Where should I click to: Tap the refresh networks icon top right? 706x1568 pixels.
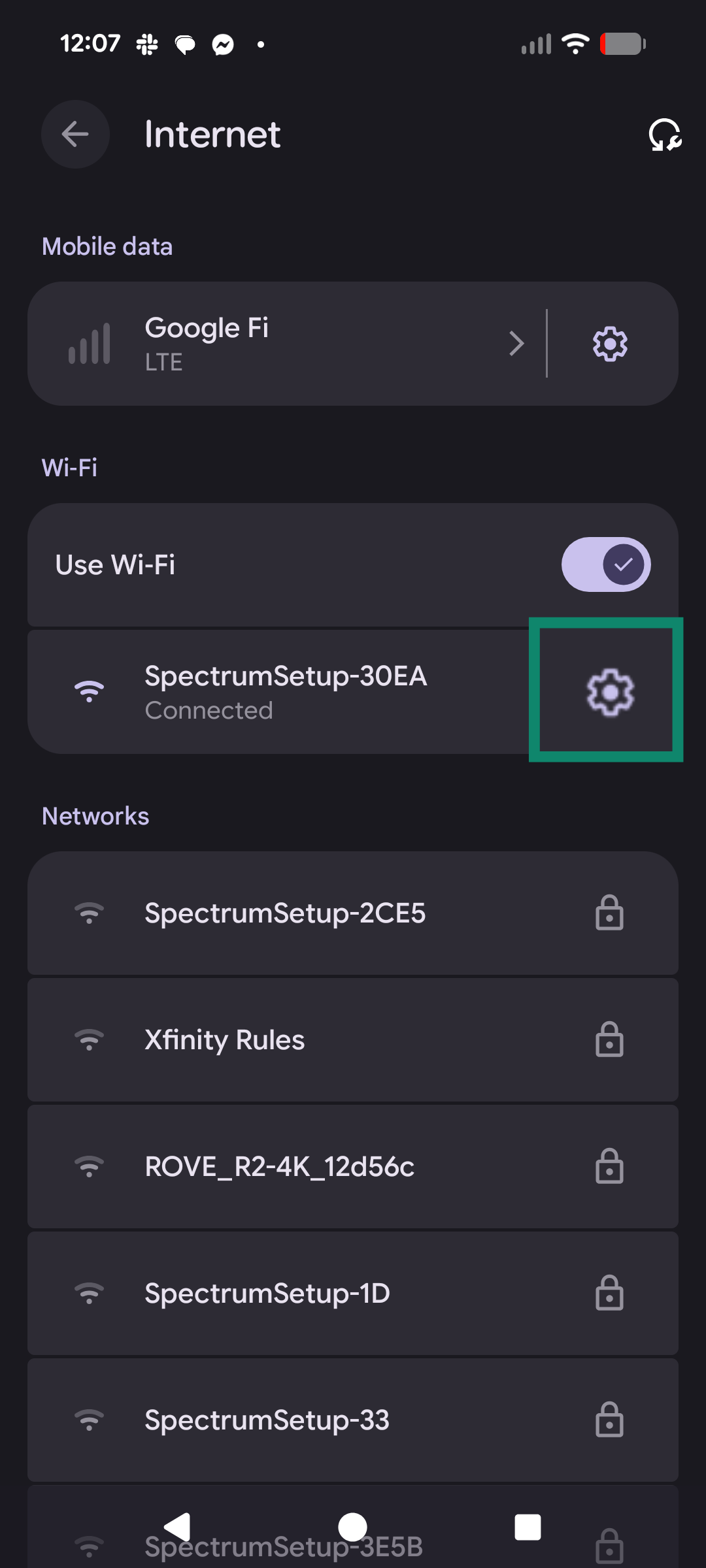point(664,135)
